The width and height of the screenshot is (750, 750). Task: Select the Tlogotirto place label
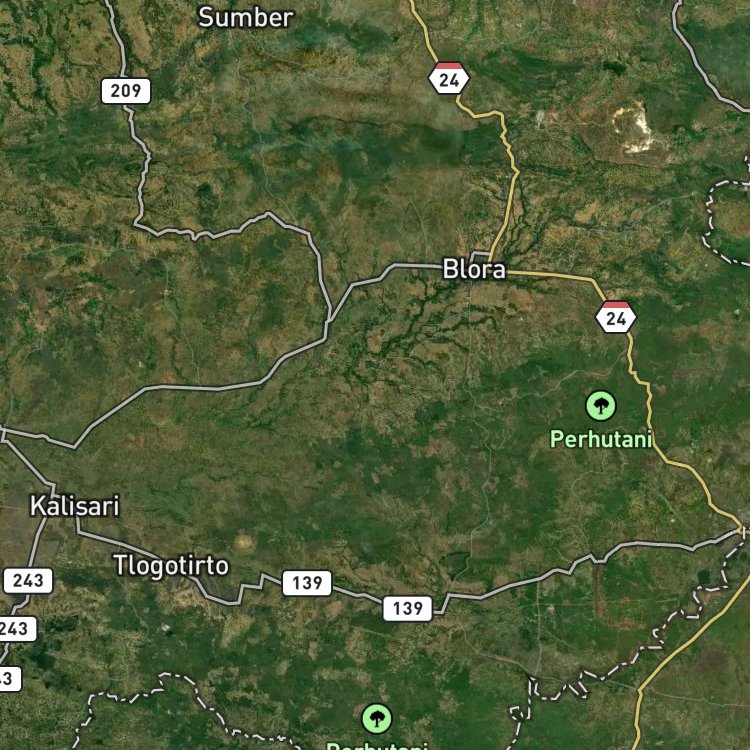click(171, 565)
